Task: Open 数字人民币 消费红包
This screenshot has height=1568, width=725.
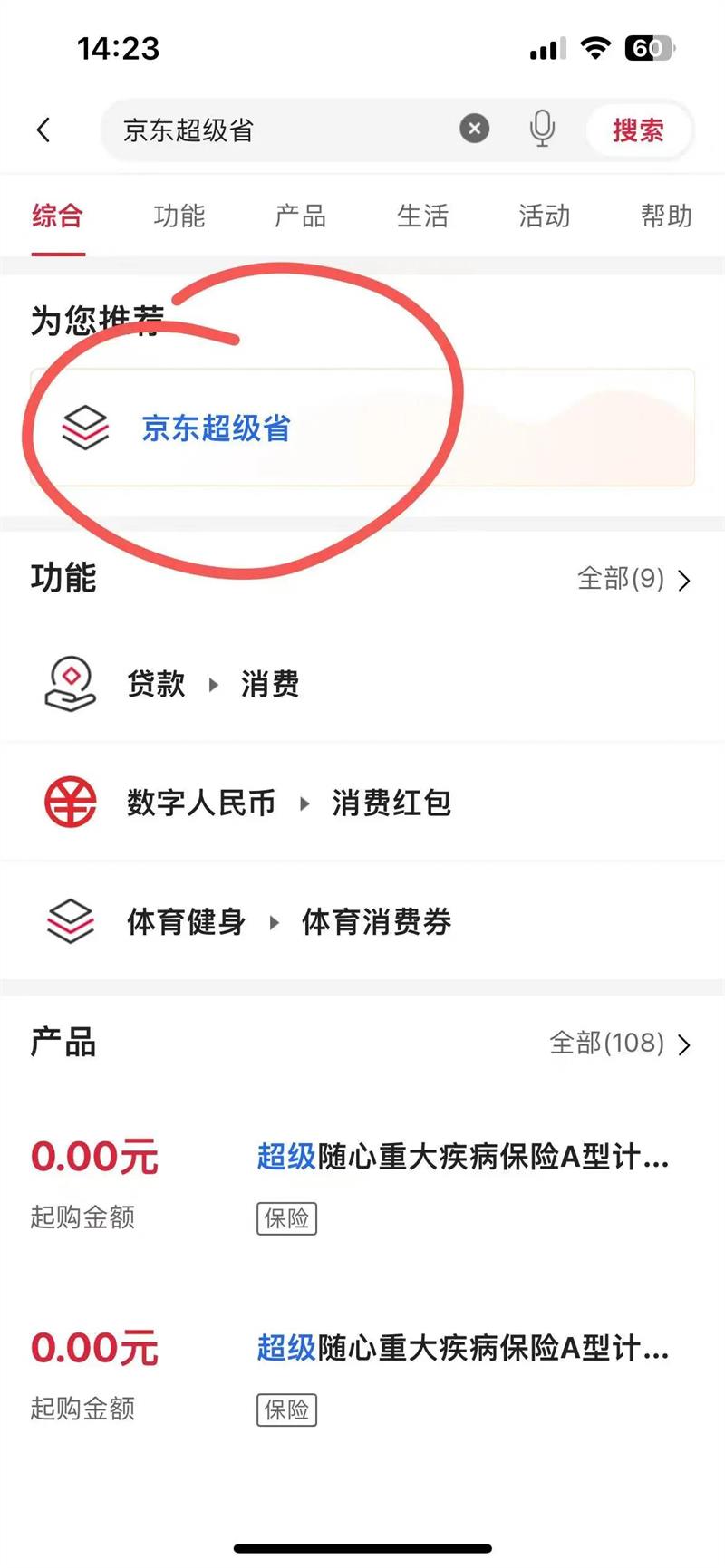Action: click(362, 803)
